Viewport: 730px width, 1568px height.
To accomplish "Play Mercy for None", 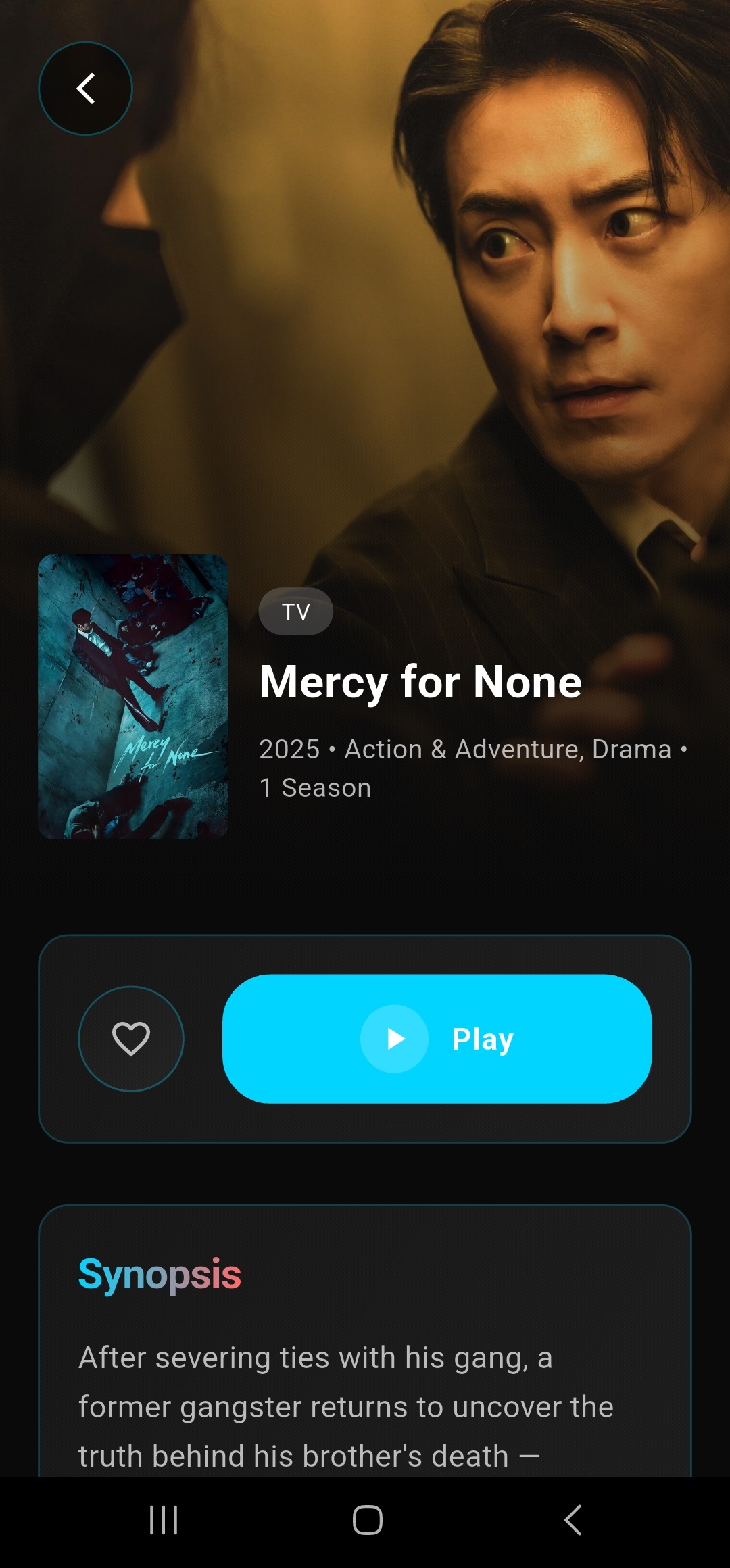I will click(x=437, y=1039).
